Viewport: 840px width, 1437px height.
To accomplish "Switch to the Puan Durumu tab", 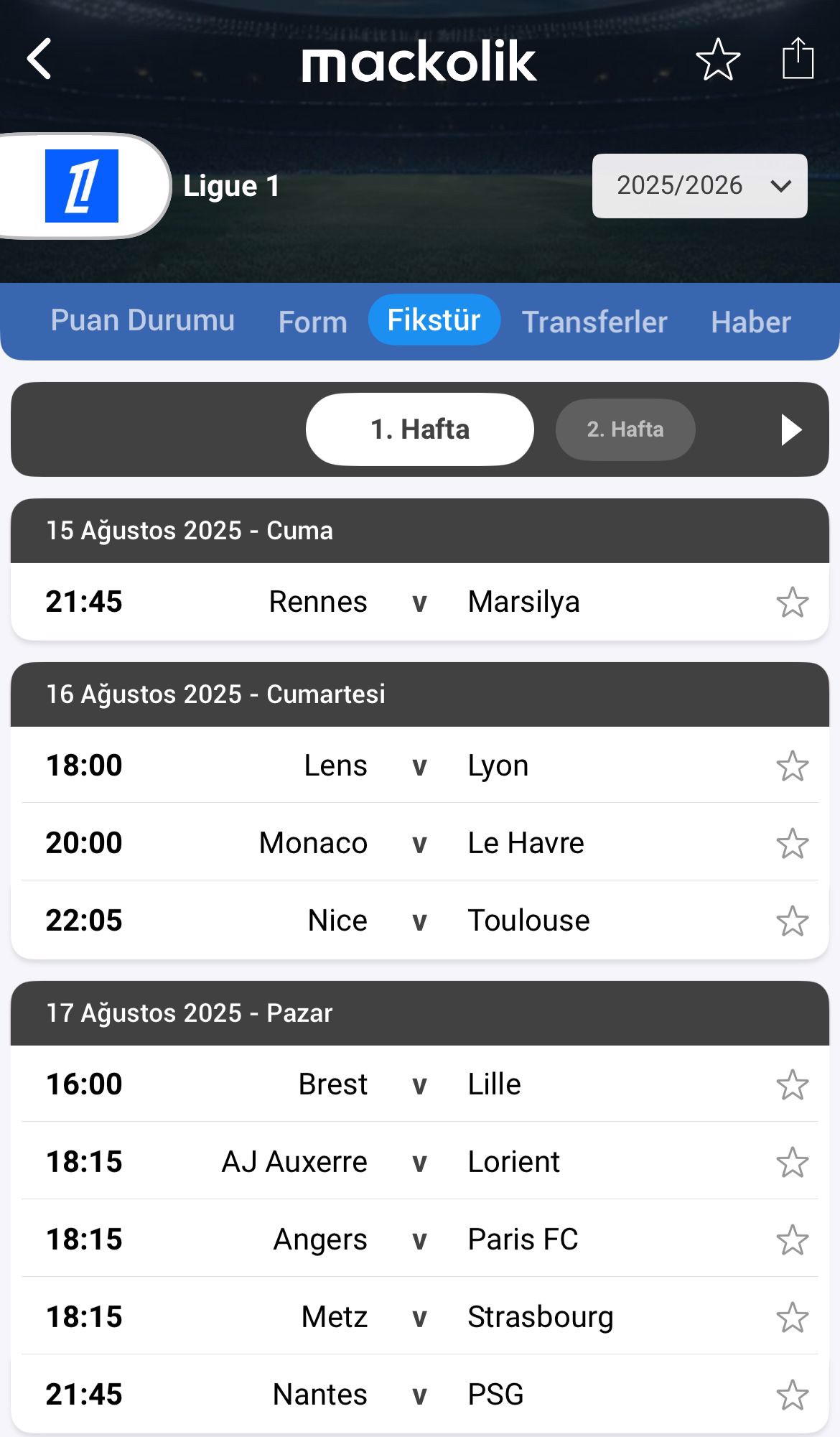I will coord(142,320).
